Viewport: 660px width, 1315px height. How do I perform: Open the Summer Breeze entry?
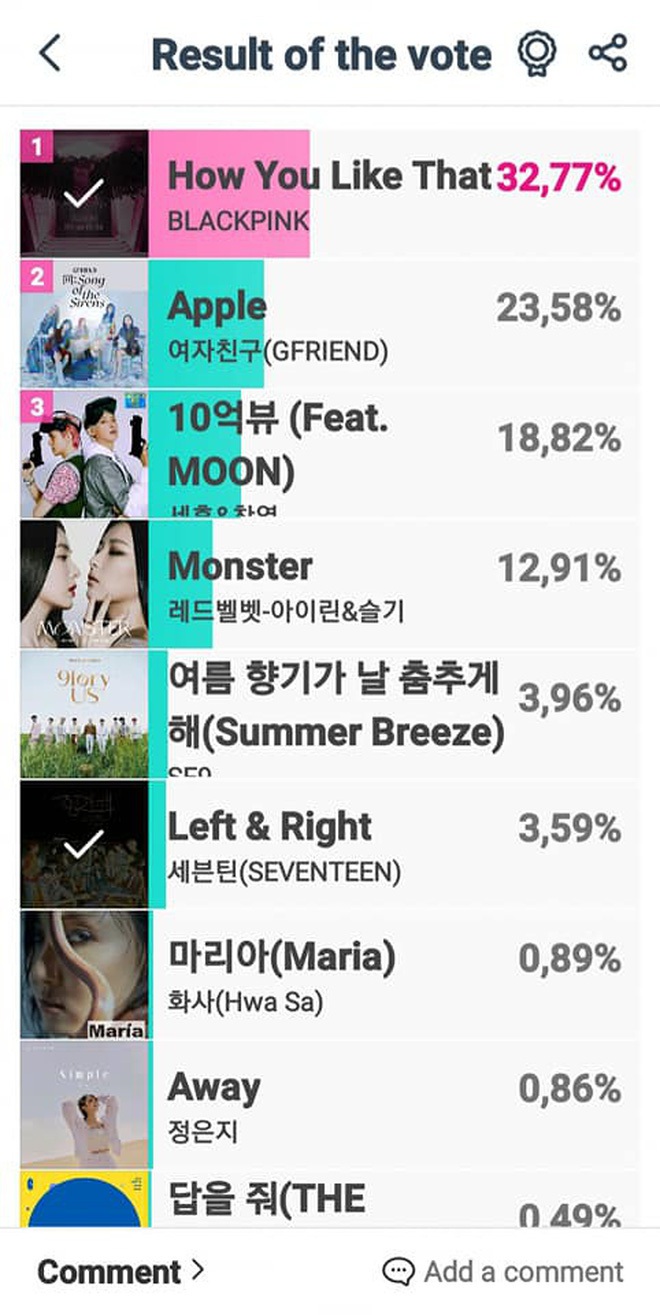[x=330, y=714]
